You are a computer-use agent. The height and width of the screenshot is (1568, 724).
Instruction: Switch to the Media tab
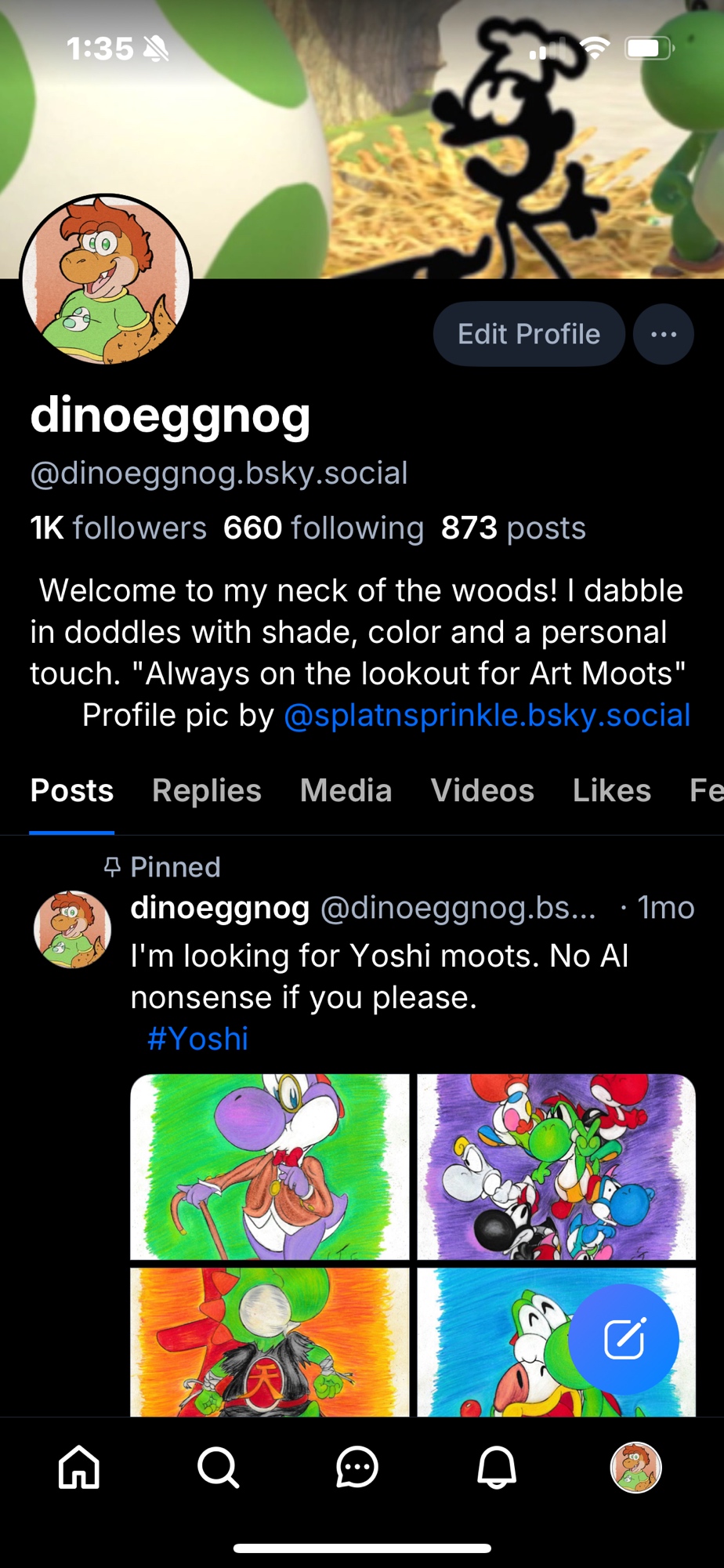coord(346,790)
